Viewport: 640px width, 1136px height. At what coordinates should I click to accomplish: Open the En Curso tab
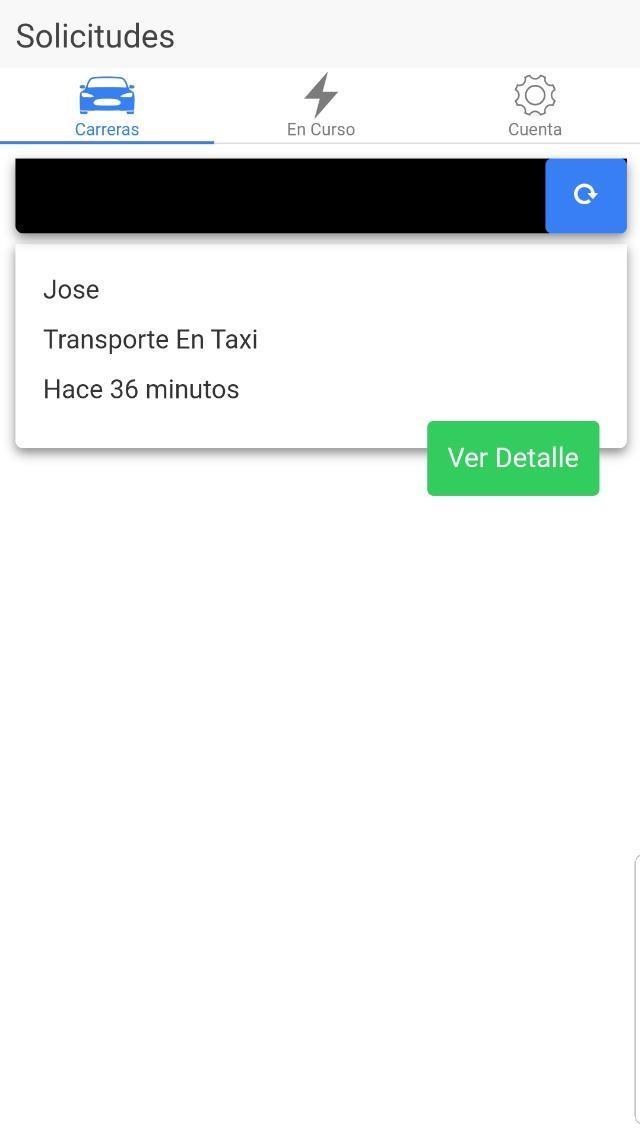(320, 106)
